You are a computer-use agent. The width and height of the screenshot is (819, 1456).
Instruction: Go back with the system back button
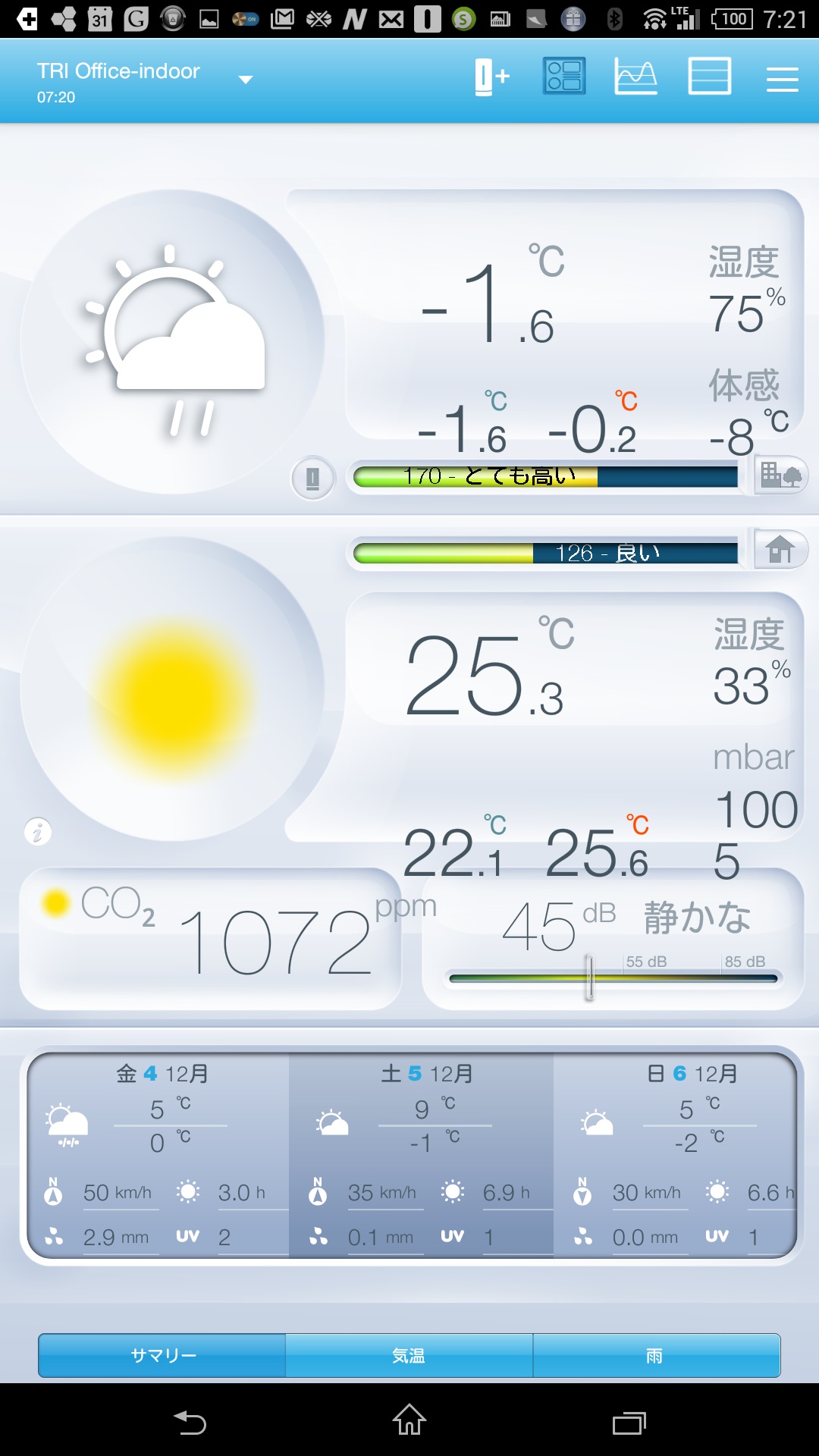click(190, 1422)
